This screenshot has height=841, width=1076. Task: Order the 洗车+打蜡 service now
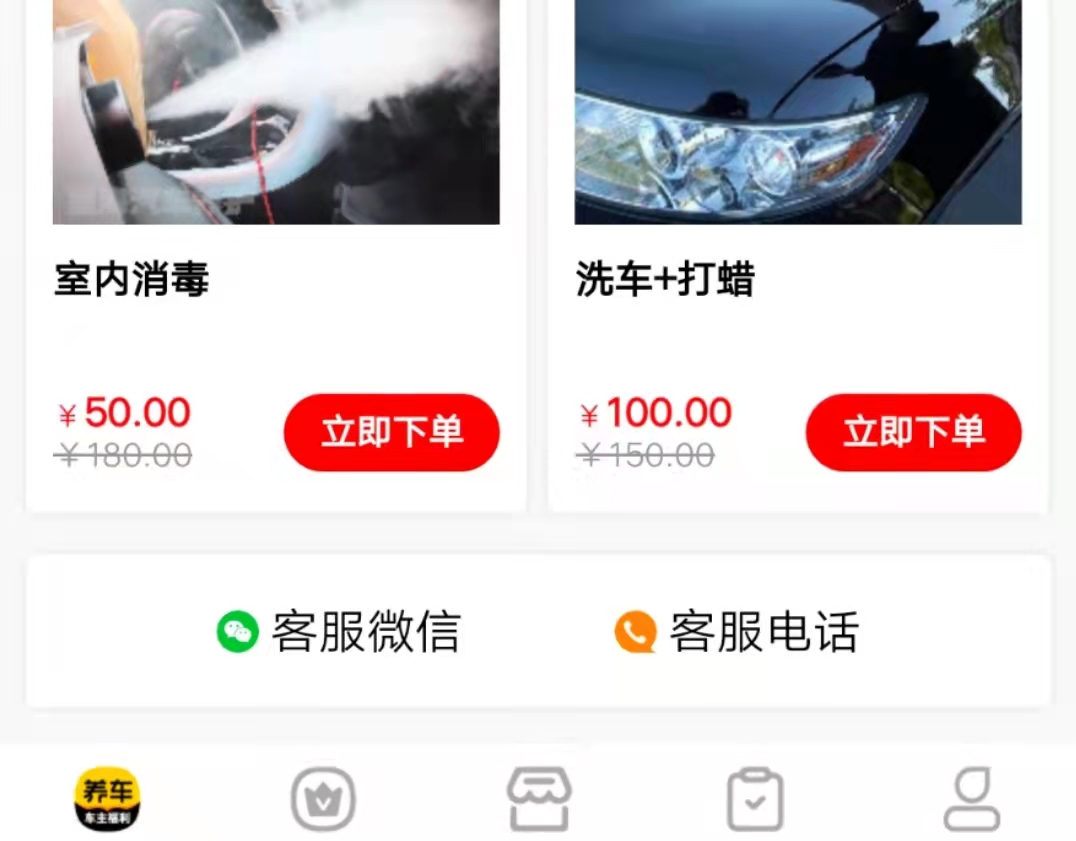pos(913,432)
